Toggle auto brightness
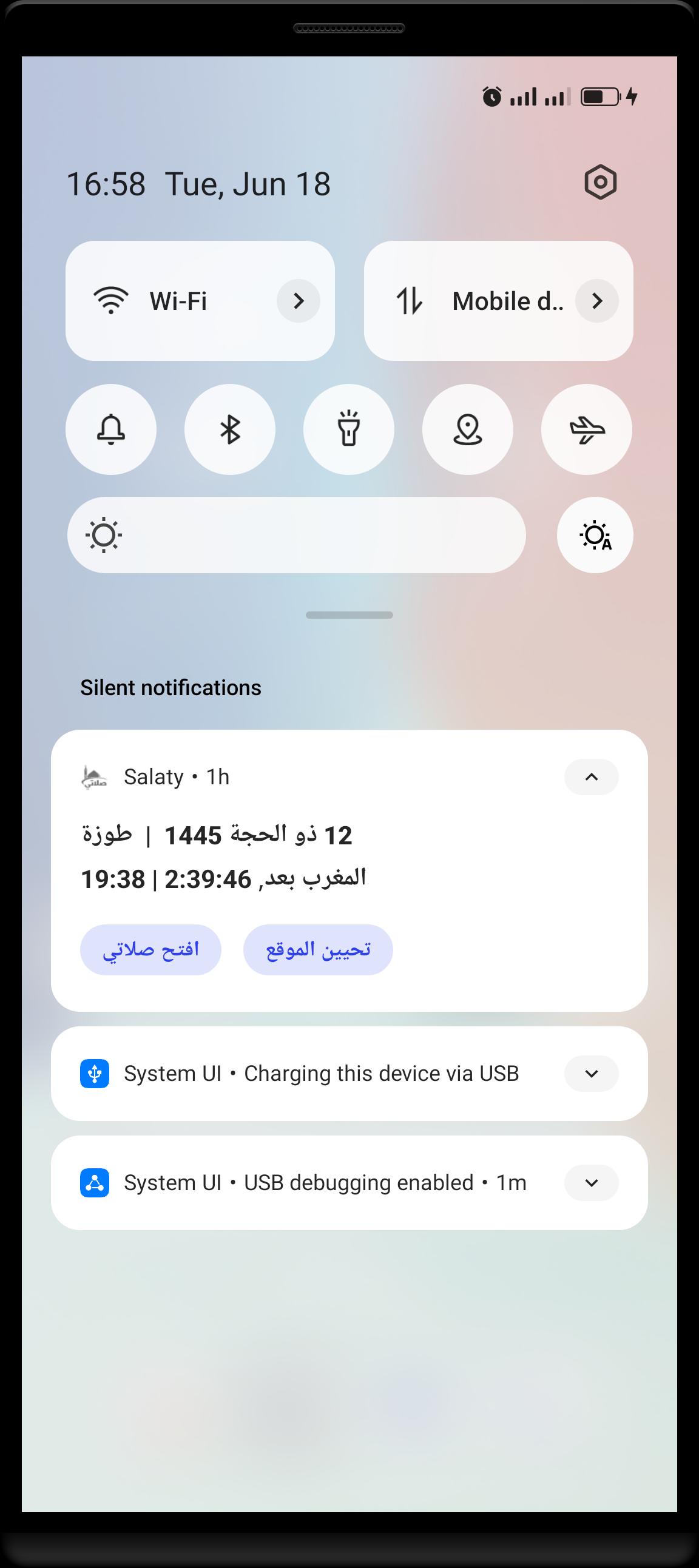Viewport: 699px width, 1568px height. tap(595, 535)
